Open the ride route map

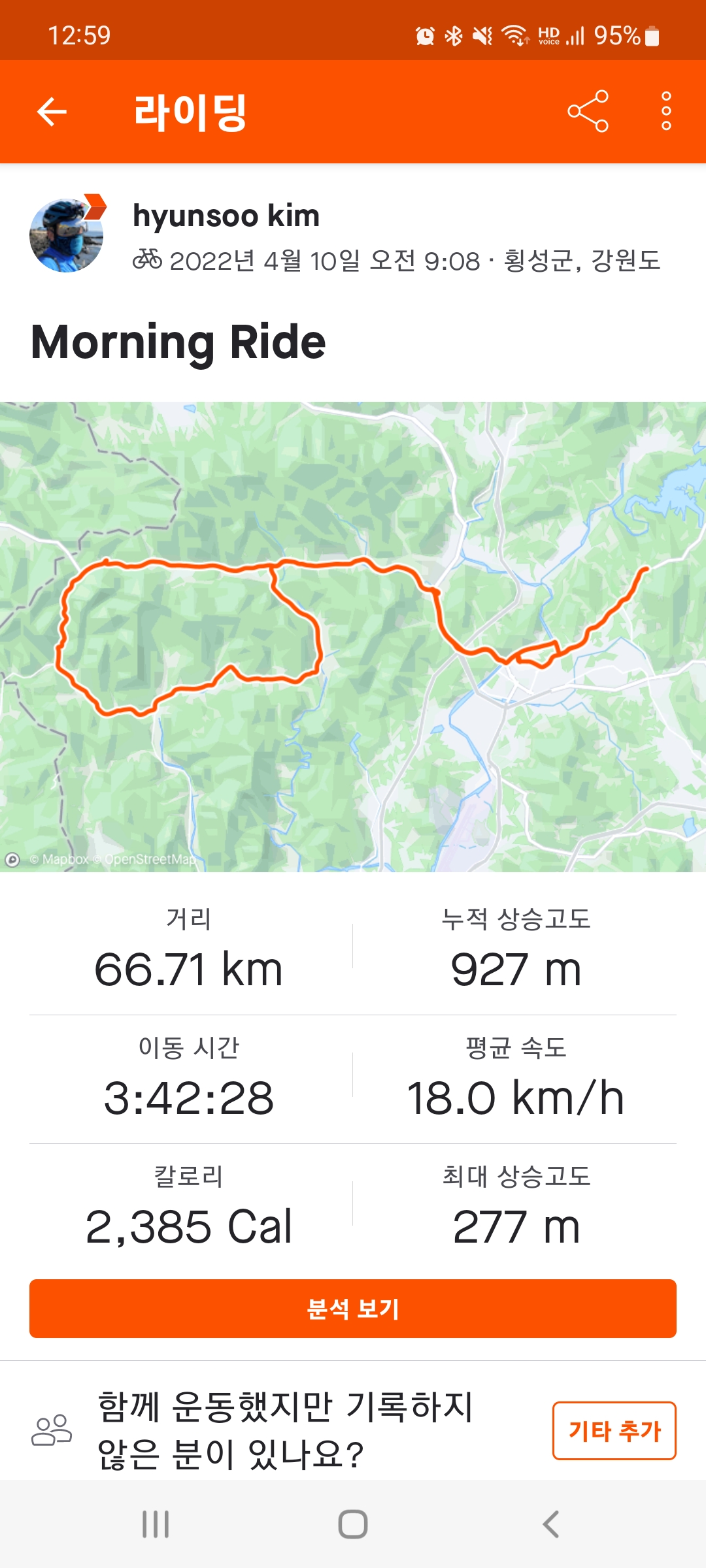[x=353, y=636]
